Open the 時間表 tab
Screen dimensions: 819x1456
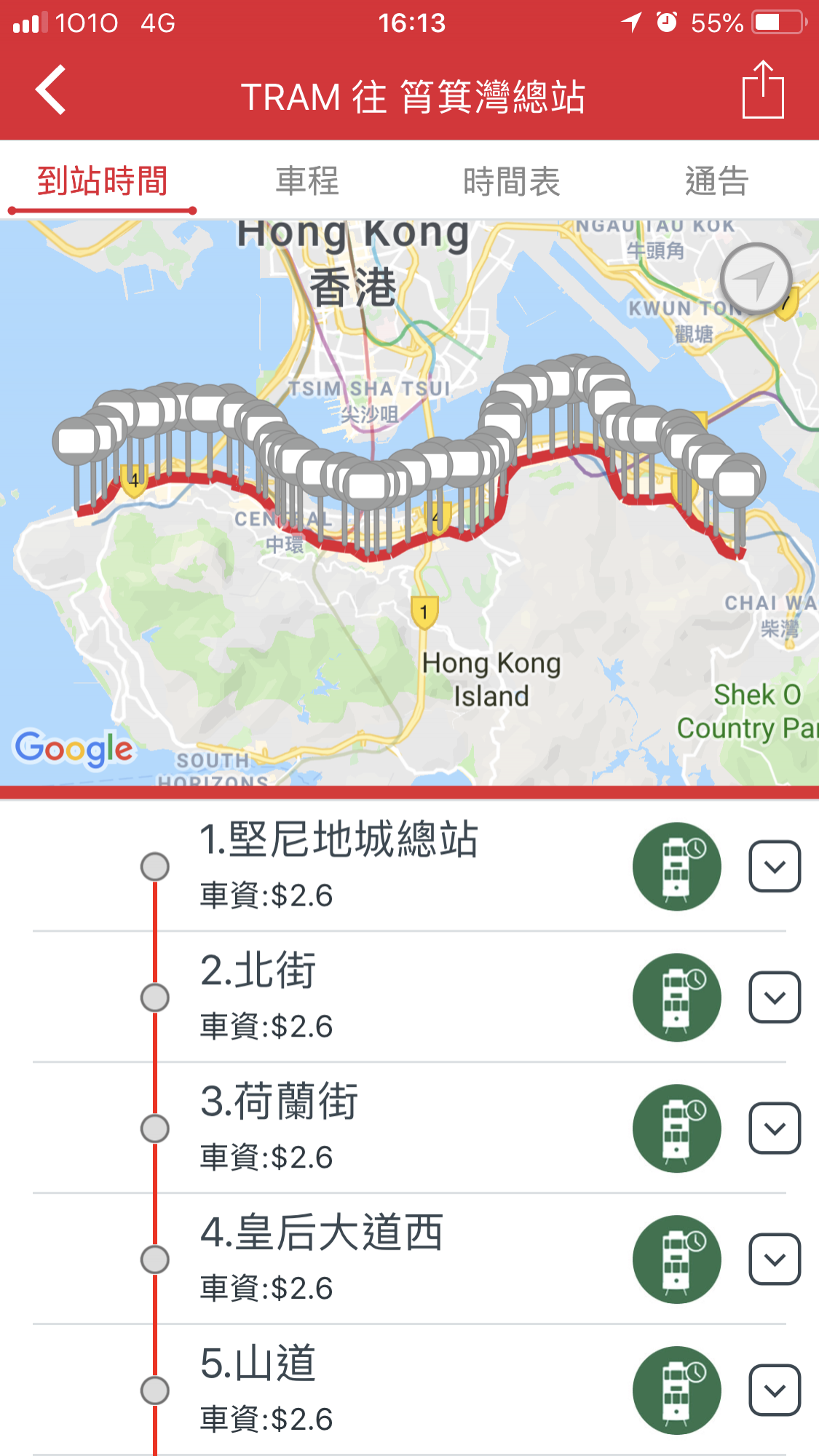coord(512,181)
